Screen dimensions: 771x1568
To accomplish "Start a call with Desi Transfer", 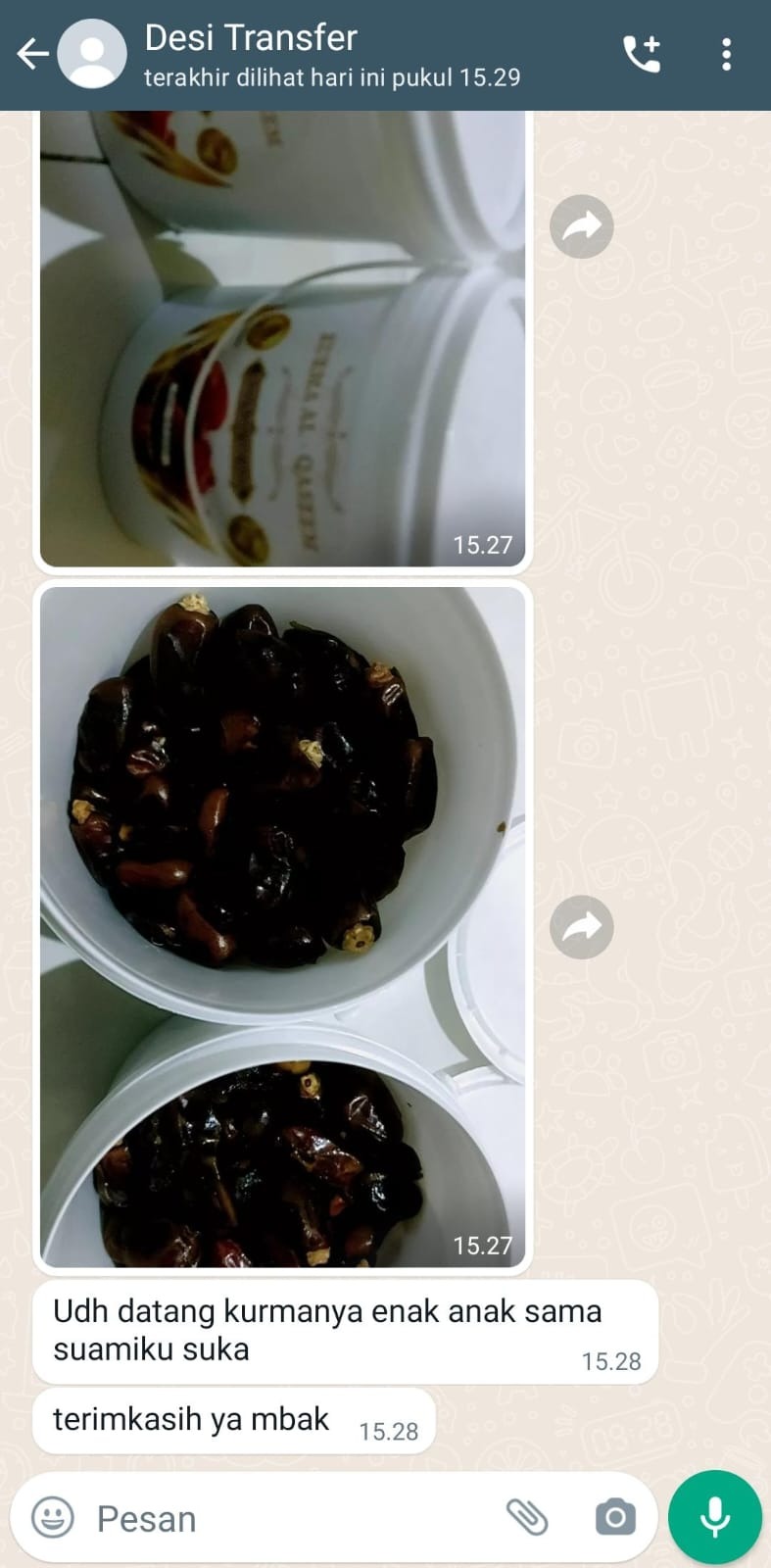I will tap(642, 54).
